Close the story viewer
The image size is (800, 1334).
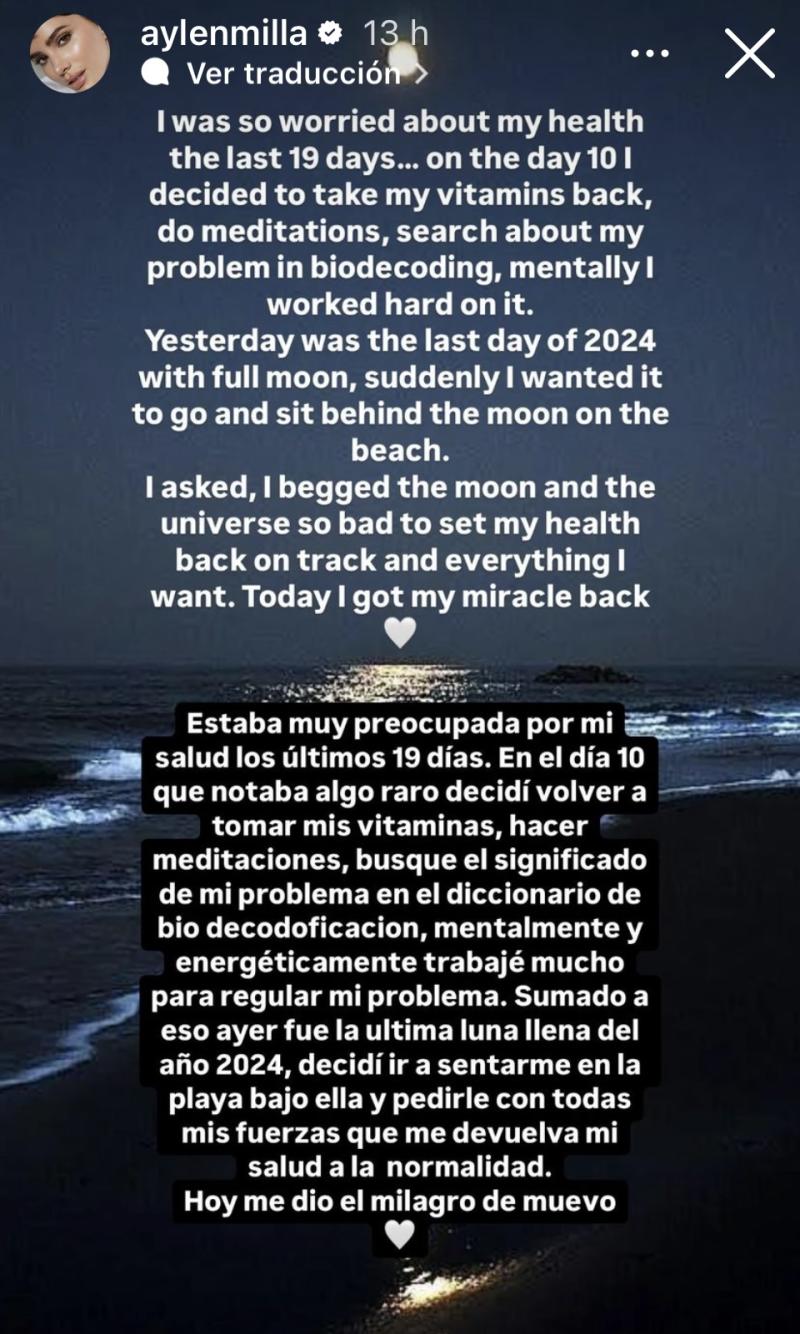pos(749,53)
